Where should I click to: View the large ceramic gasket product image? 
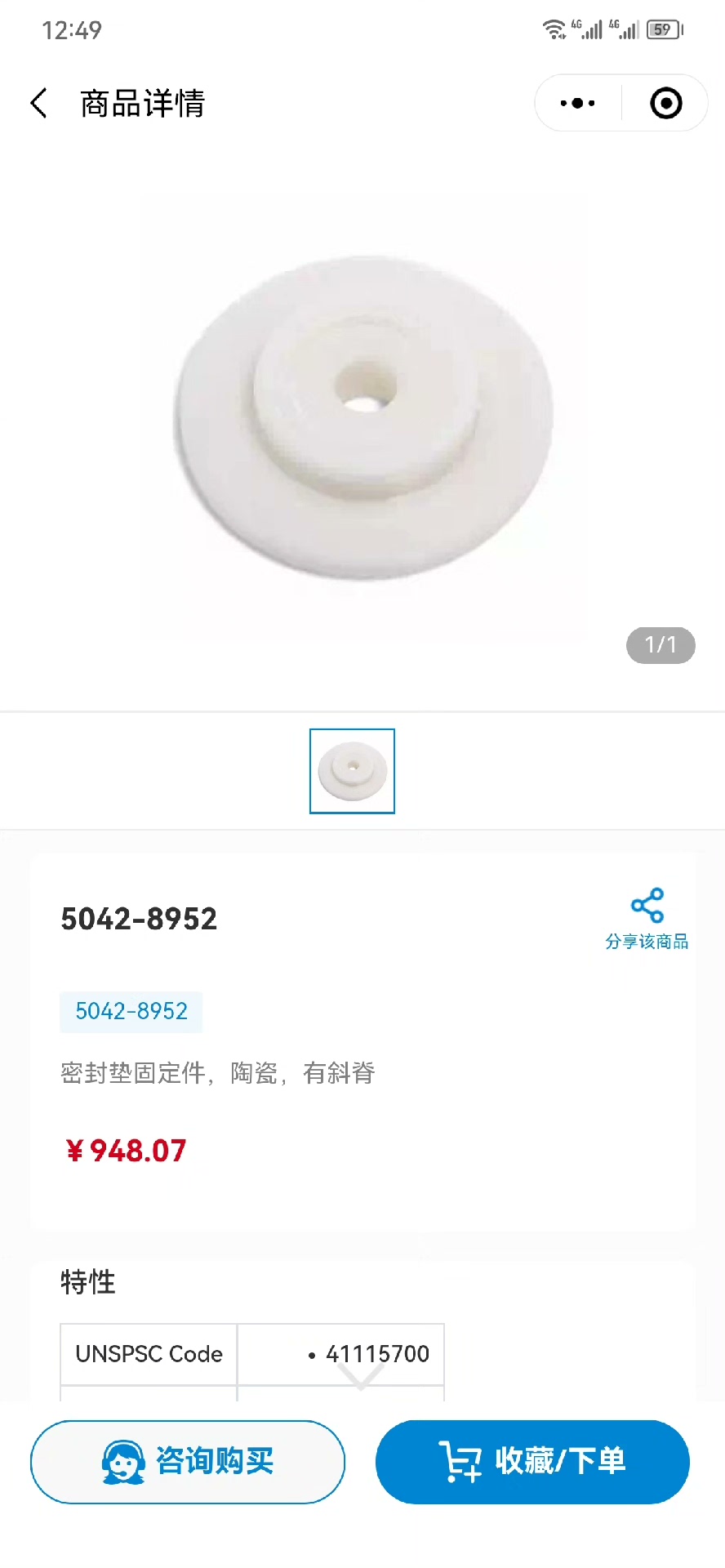pyautogui.click(x=362, y=416)
